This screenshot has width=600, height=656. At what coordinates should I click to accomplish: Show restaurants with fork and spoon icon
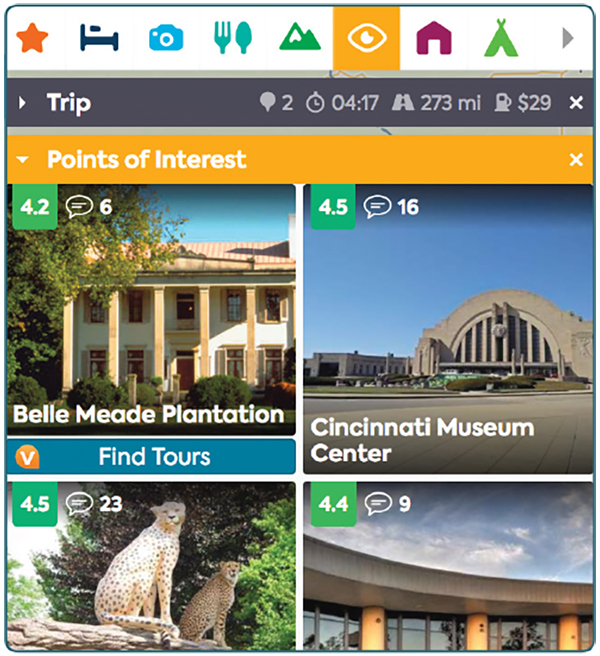coord(232,38)
